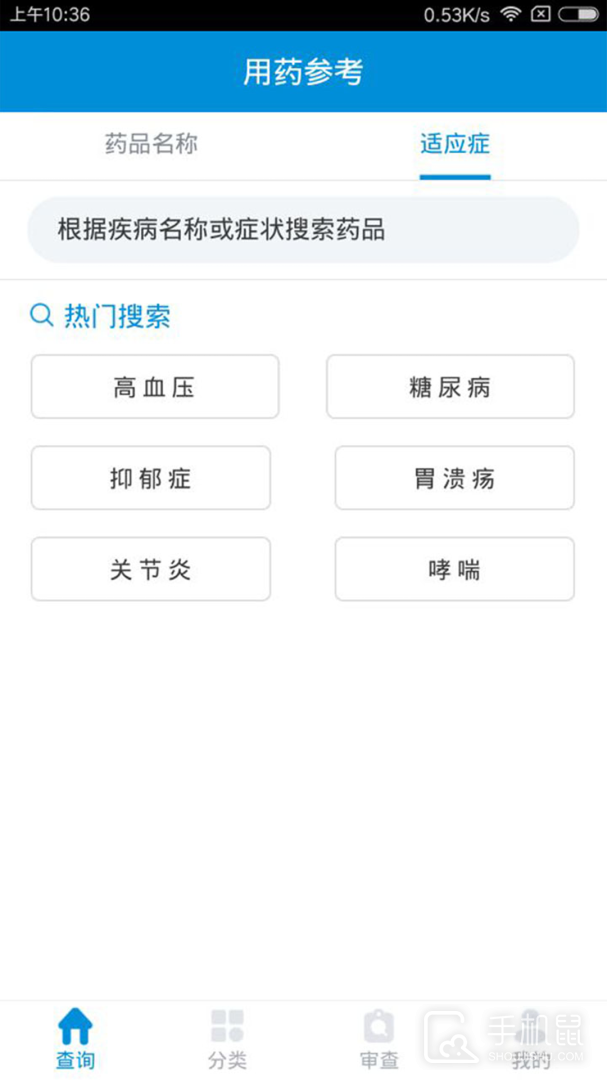Search drugs for 高血压
The width and height of the screenshot is (607, 1080).
[155, 387]
